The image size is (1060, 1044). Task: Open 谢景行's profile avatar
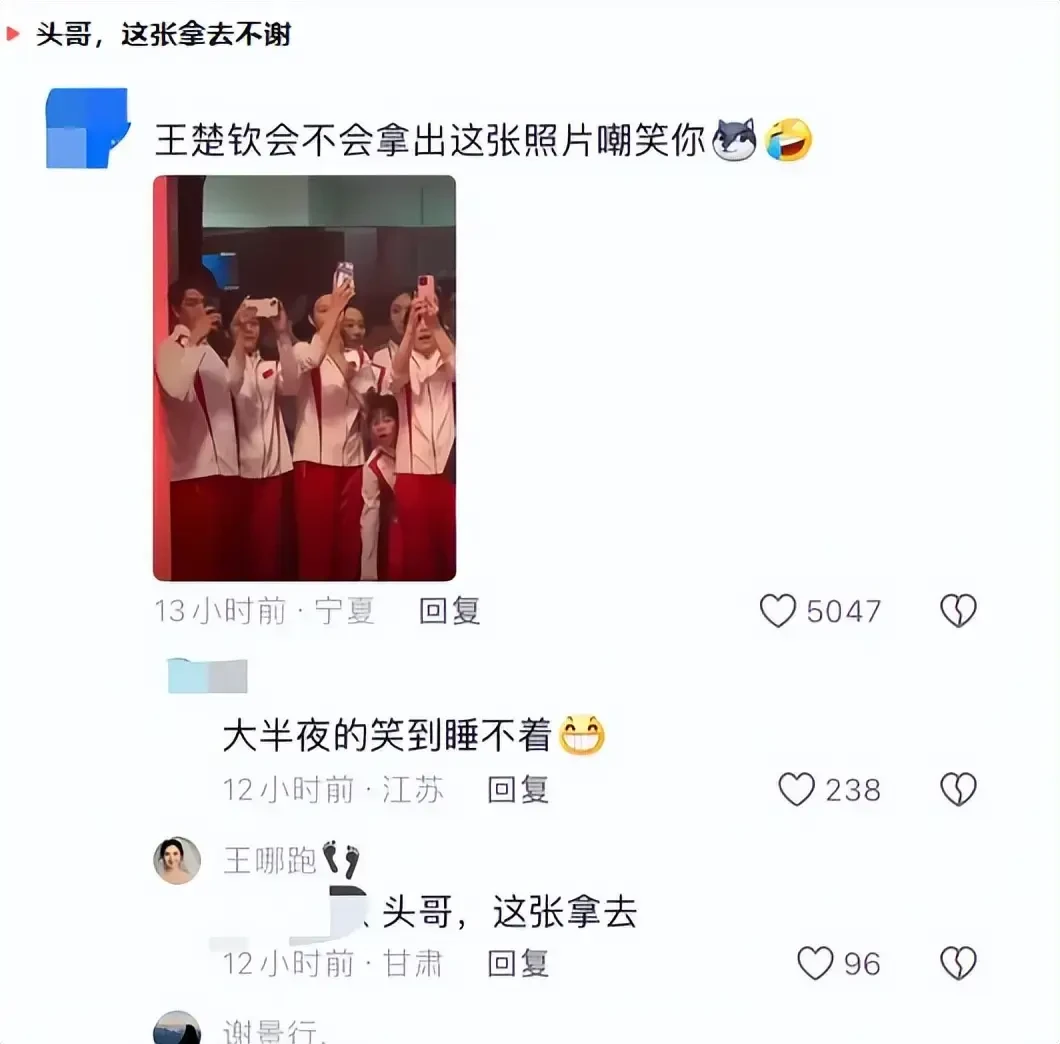tap(177, 1028)
